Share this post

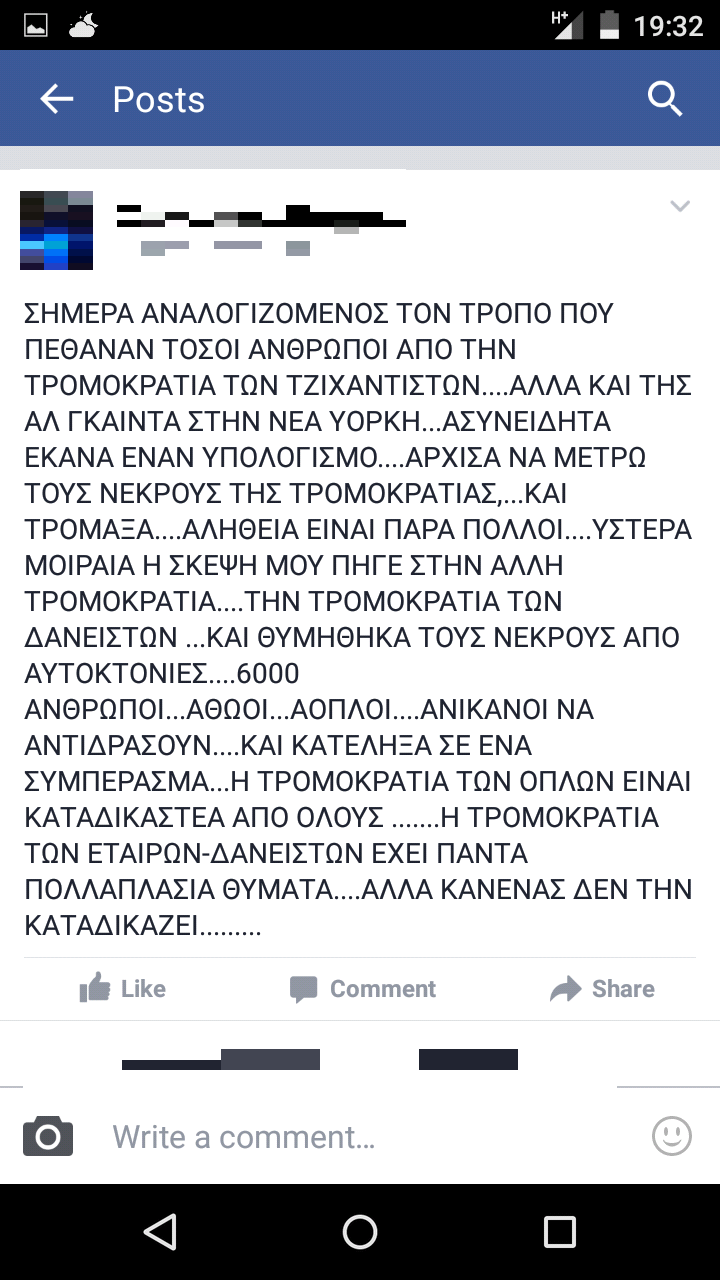602,989
